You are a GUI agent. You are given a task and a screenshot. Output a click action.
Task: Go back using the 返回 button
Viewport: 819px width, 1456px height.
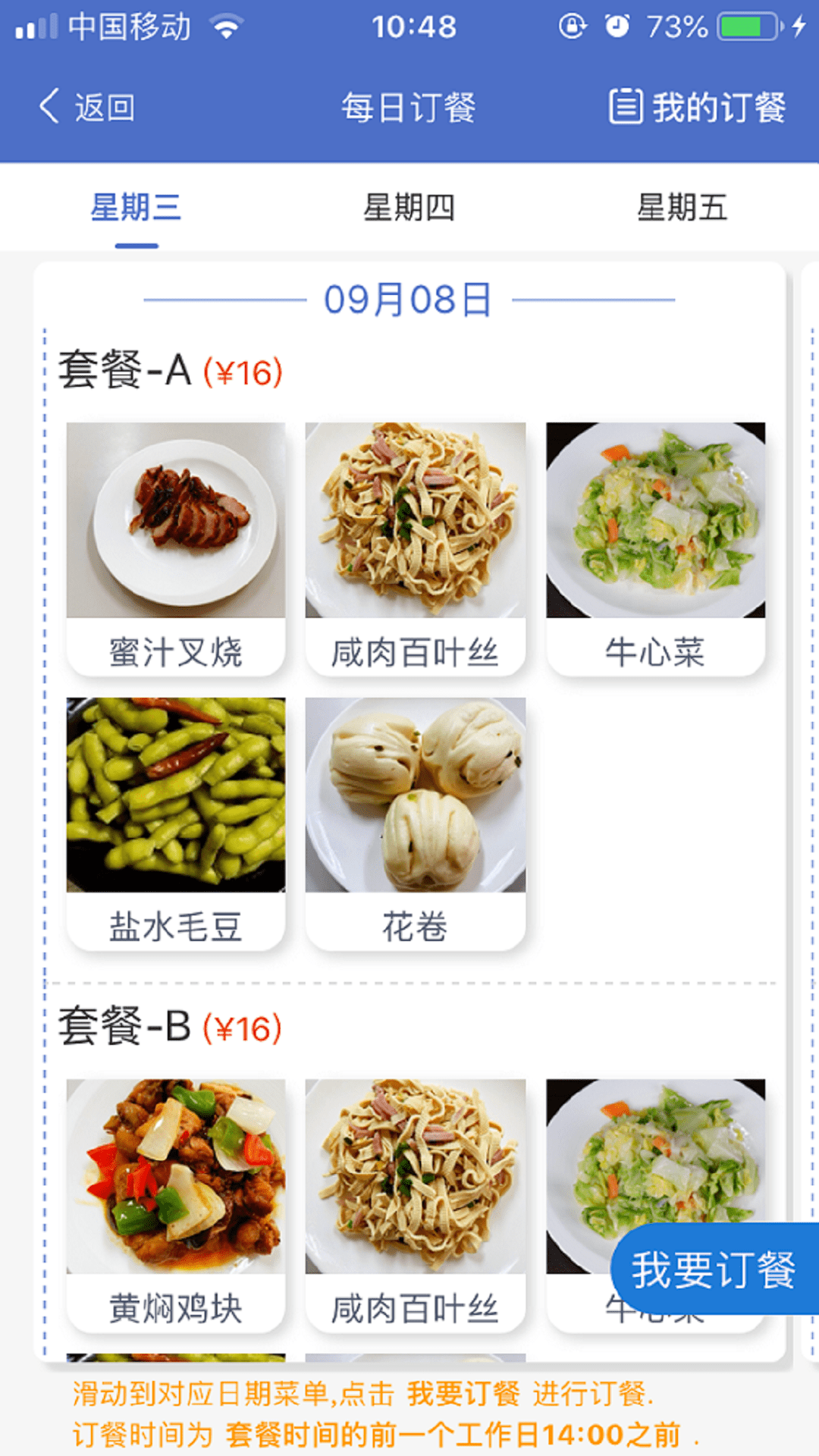(x=87, y=107)
